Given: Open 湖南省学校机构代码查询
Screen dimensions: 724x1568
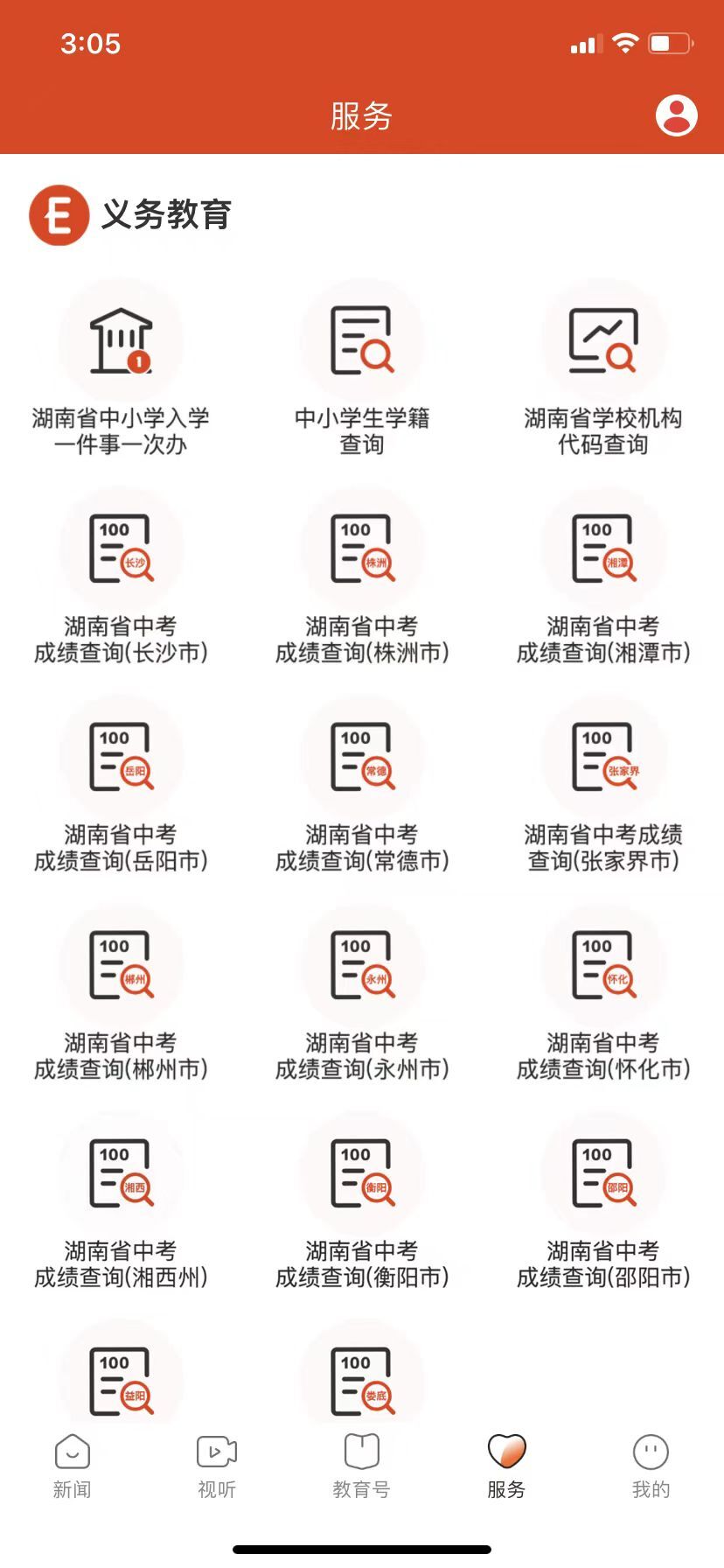Looking at the screenshot, I should [603, 367].
